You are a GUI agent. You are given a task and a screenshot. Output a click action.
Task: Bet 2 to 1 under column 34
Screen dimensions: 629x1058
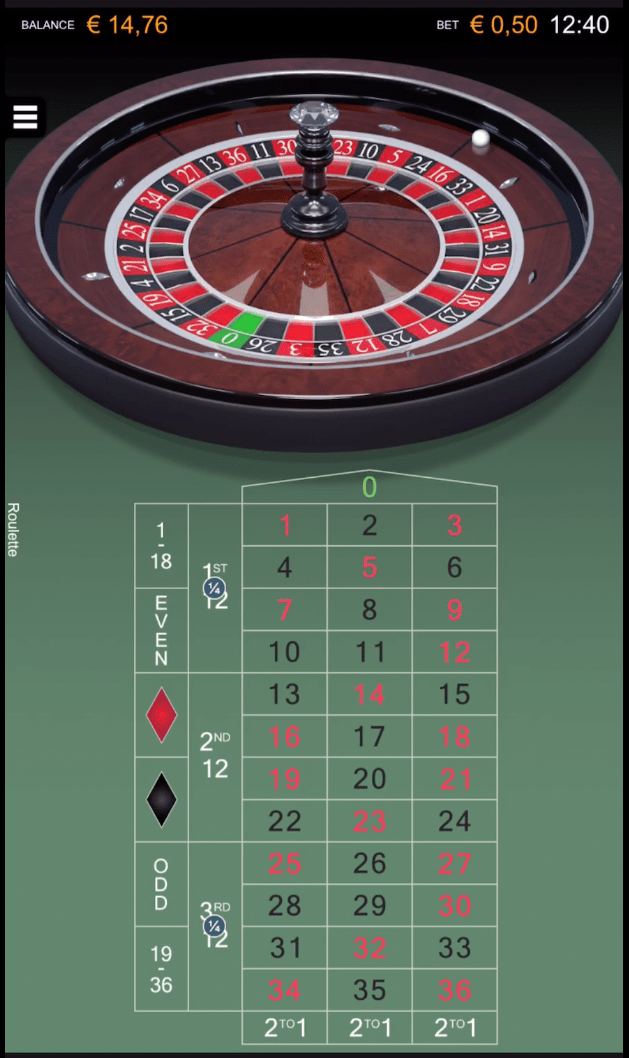click(285, 1028)
